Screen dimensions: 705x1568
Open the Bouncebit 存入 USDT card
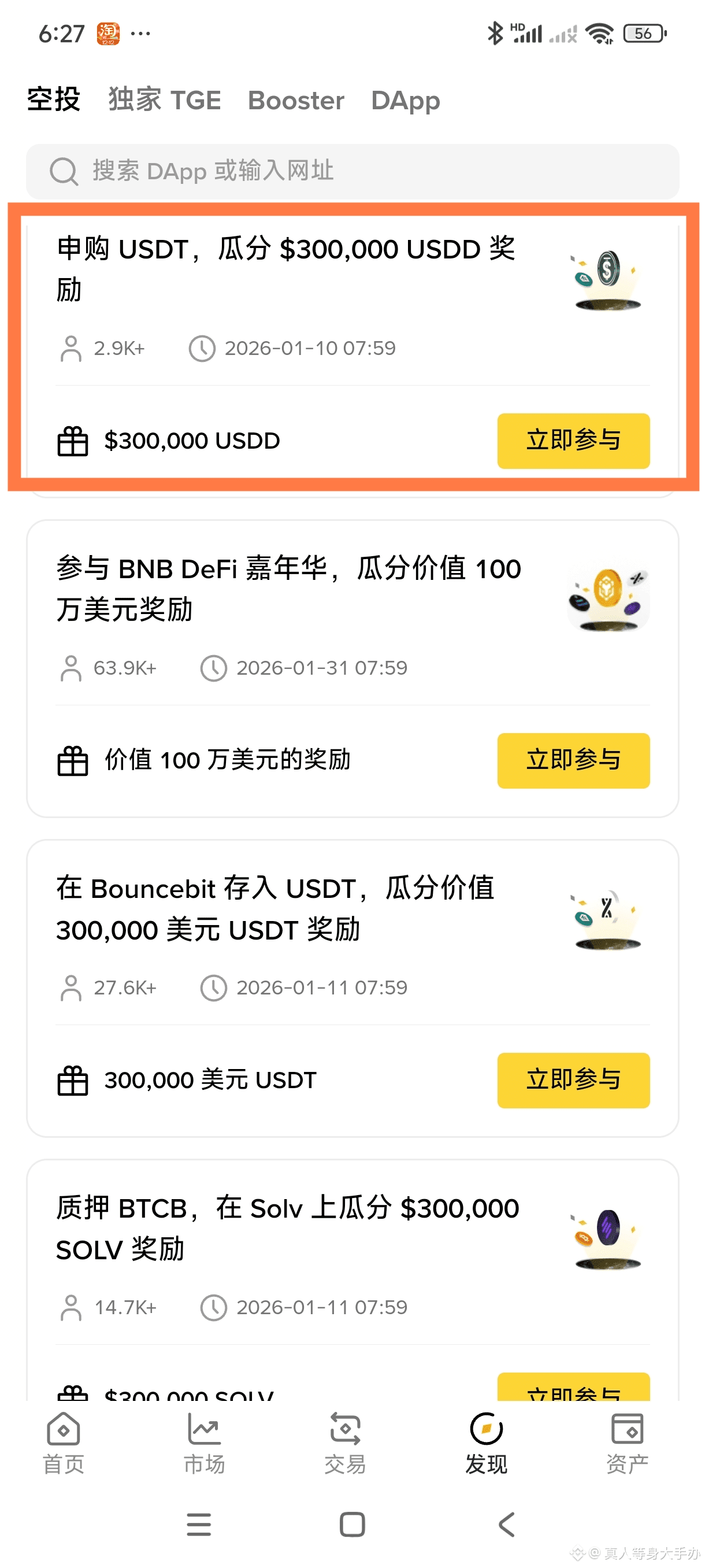(x=275, y=908)
